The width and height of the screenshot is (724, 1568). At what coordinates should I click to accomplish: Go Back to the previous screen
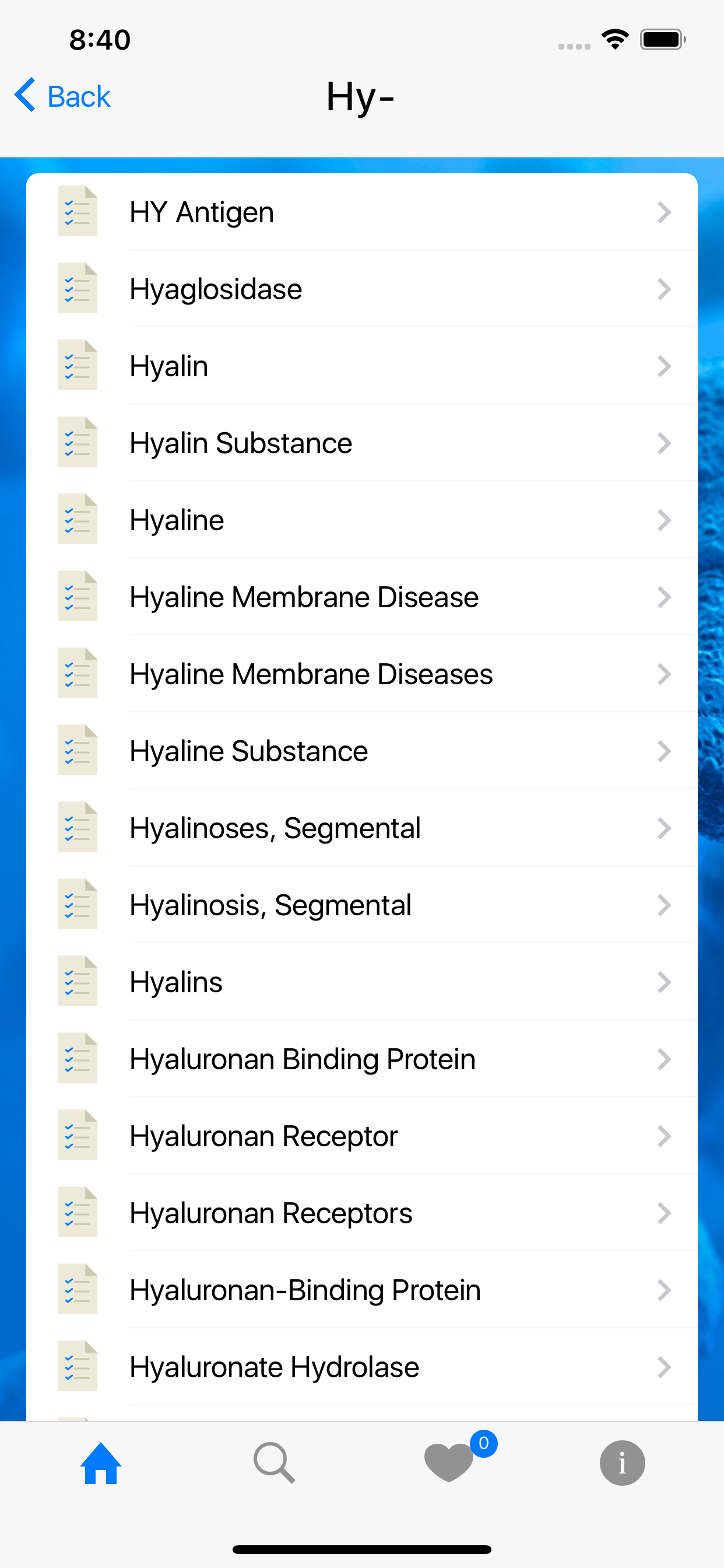coord(61,96)
